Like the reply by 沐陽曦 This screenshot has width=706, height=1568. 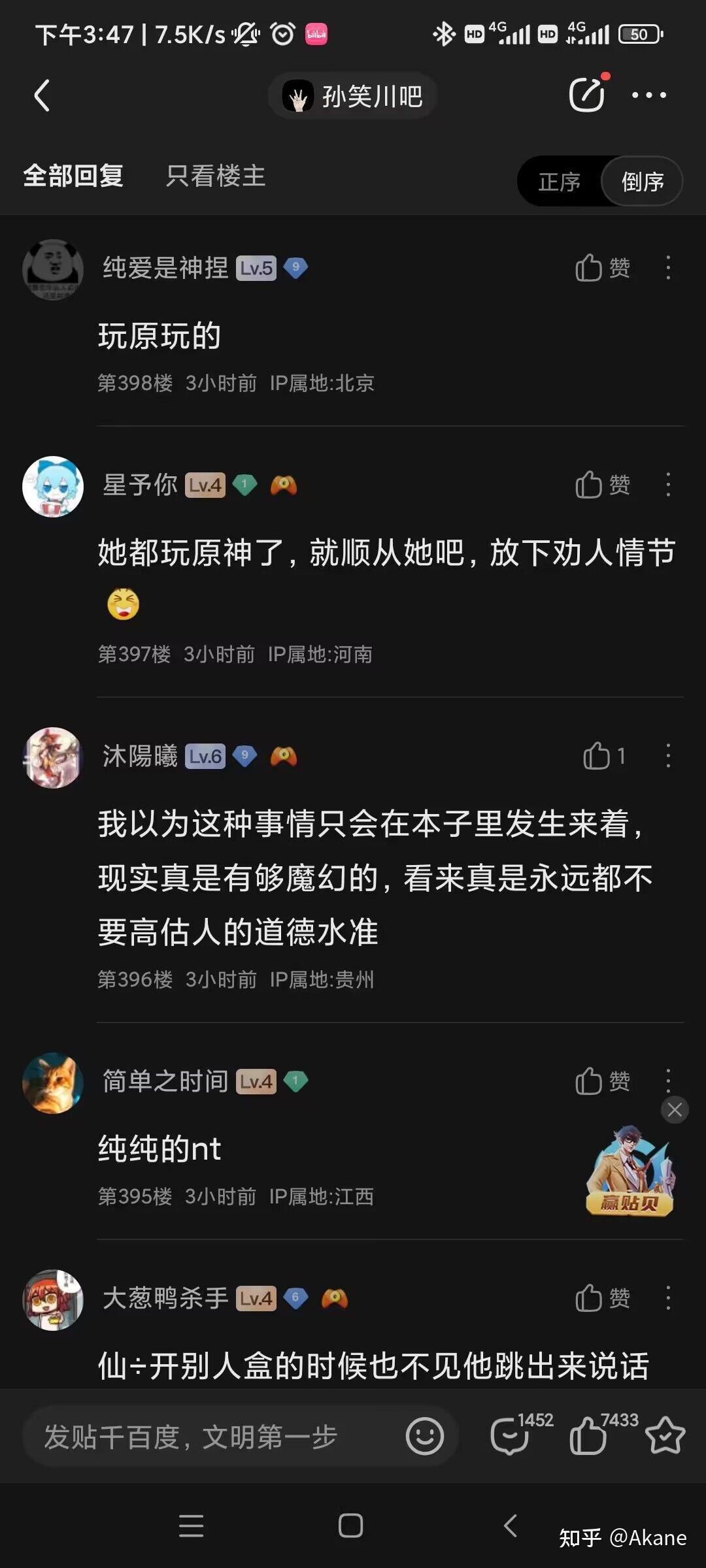pyautogui.click(x=603, y=757)
